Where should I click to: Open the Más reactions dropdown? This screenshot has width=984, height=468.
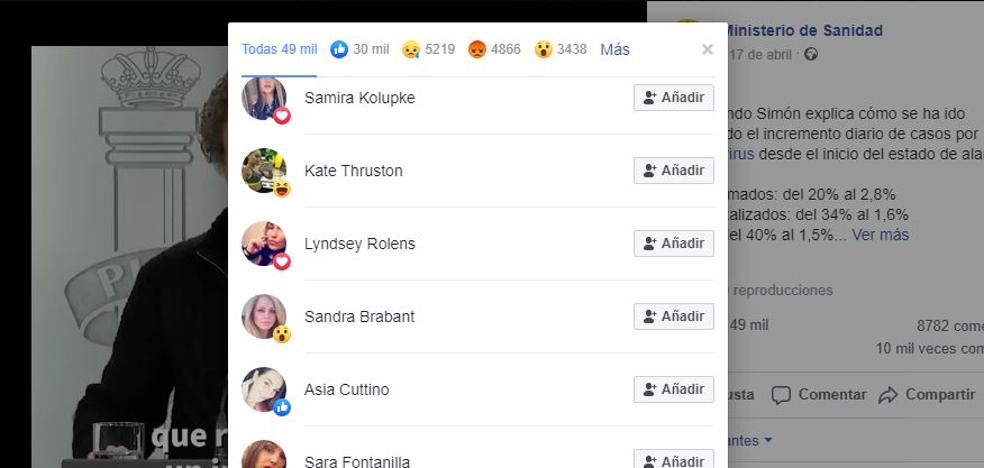click(x=615, y=49)
